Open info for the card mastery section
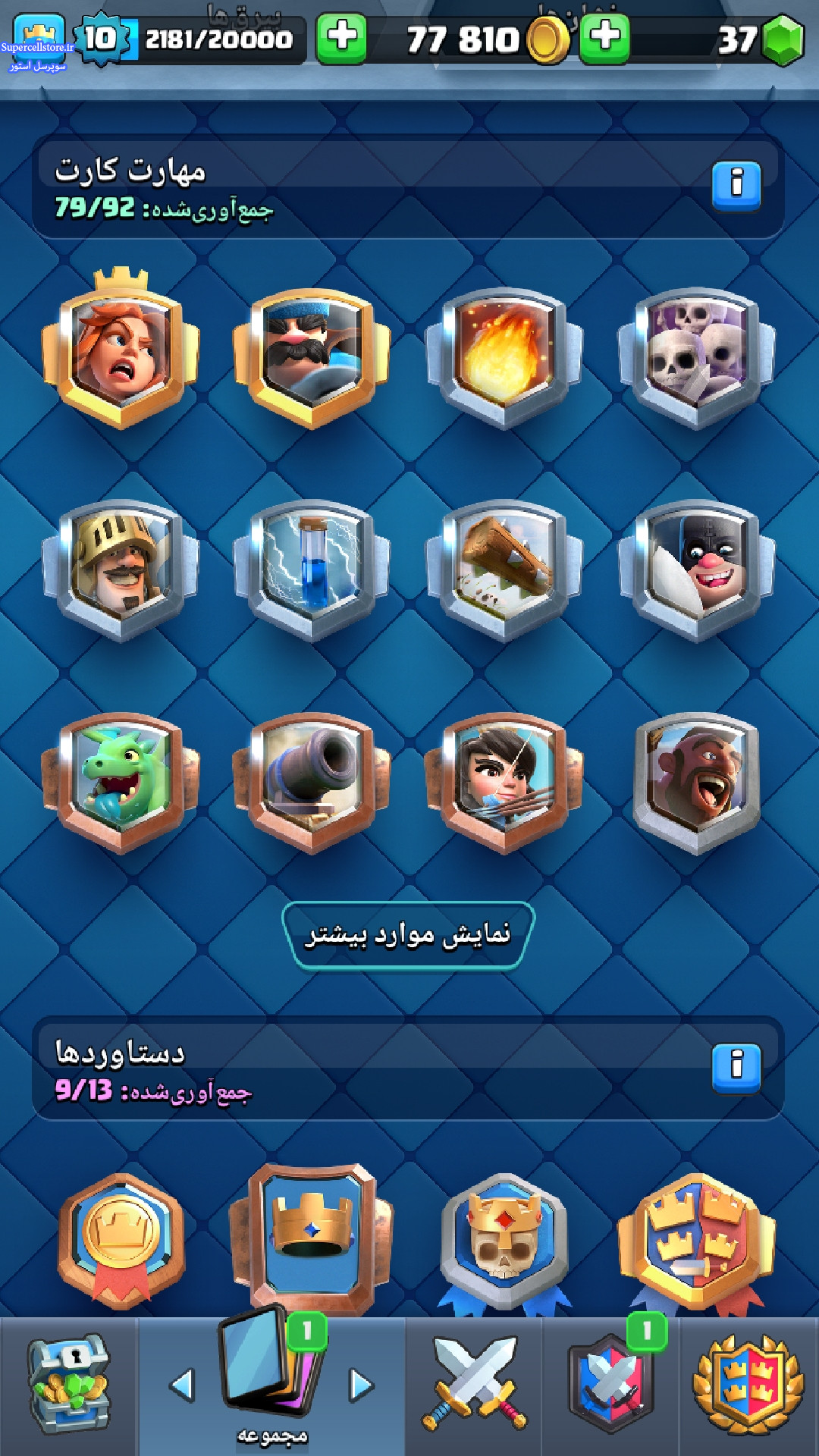819x1456 pixels. point(736,185)
